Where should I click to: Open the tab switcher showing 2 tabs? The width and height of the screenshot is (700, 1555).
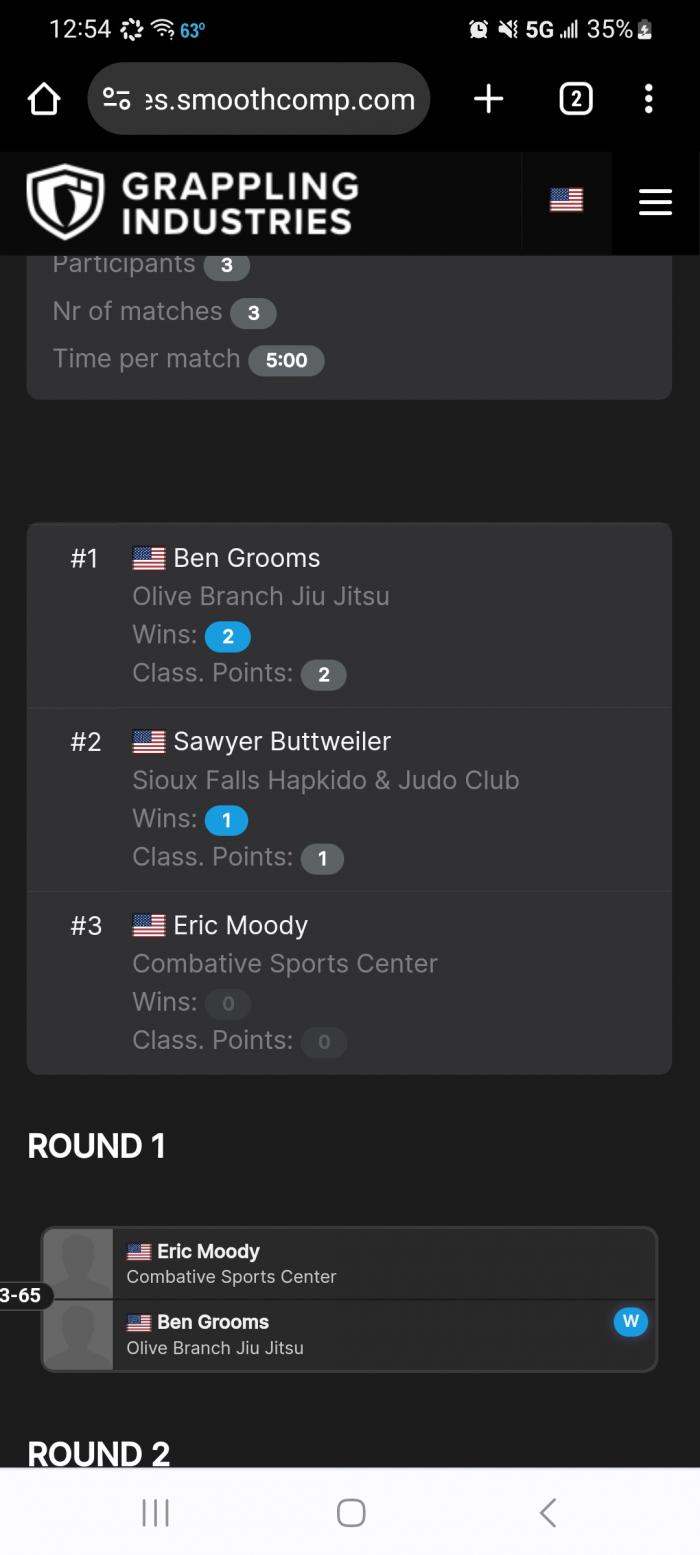click(575, 99)
